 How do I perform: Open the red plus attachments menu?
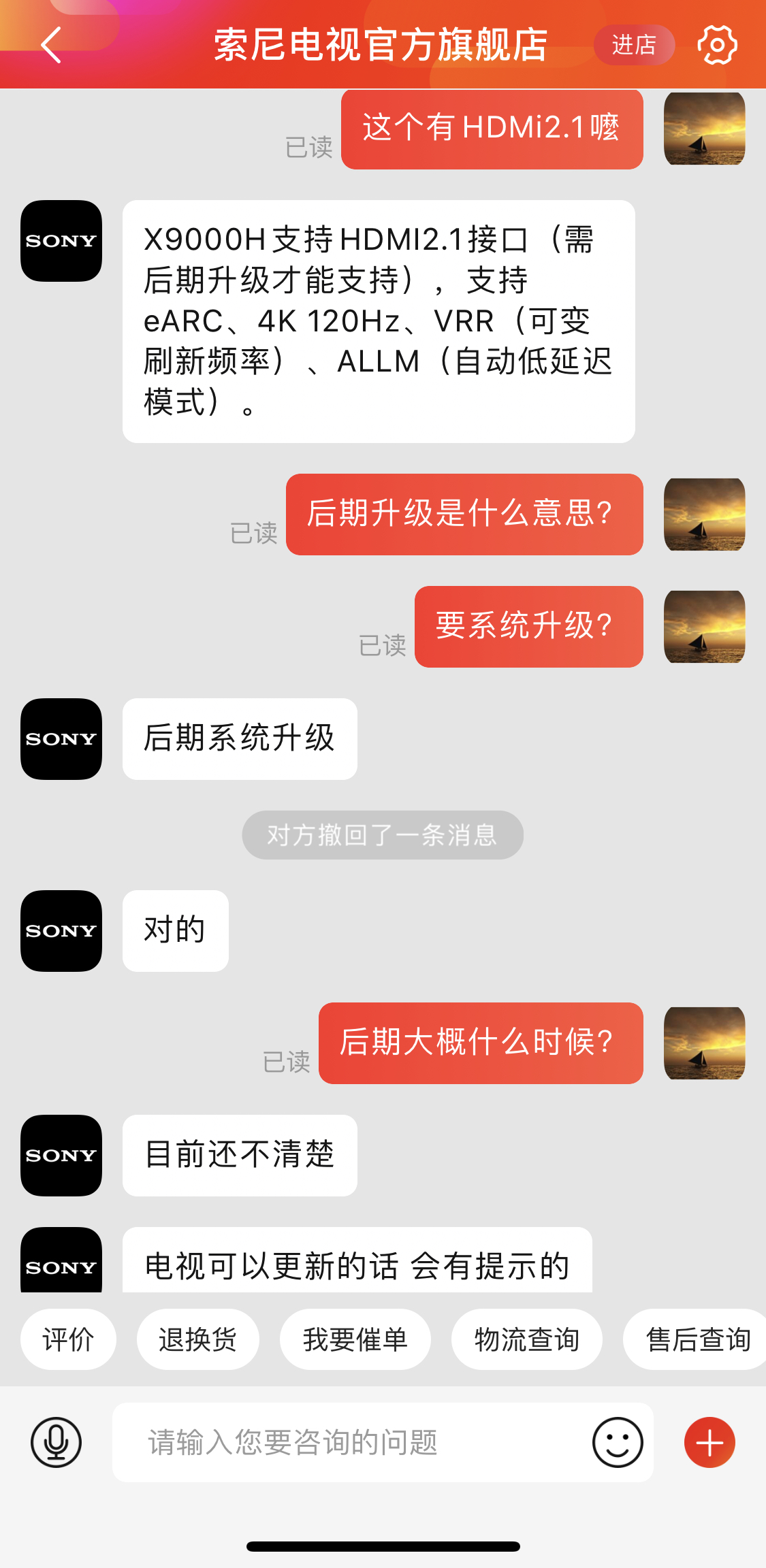[x=709, y=1442]
